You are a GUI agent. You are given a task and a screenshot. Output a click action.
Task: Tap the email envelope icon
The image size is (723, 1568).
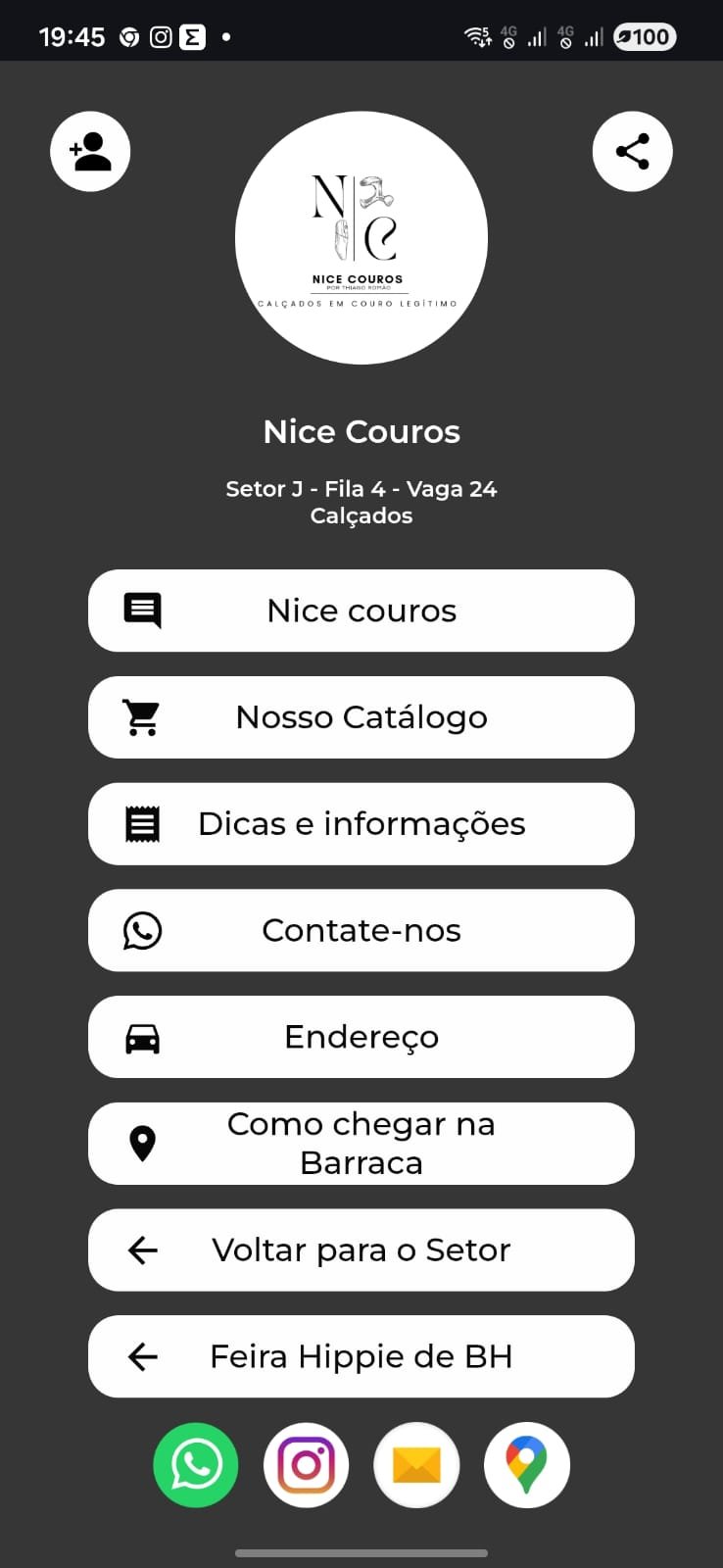tap(416, 1464)
